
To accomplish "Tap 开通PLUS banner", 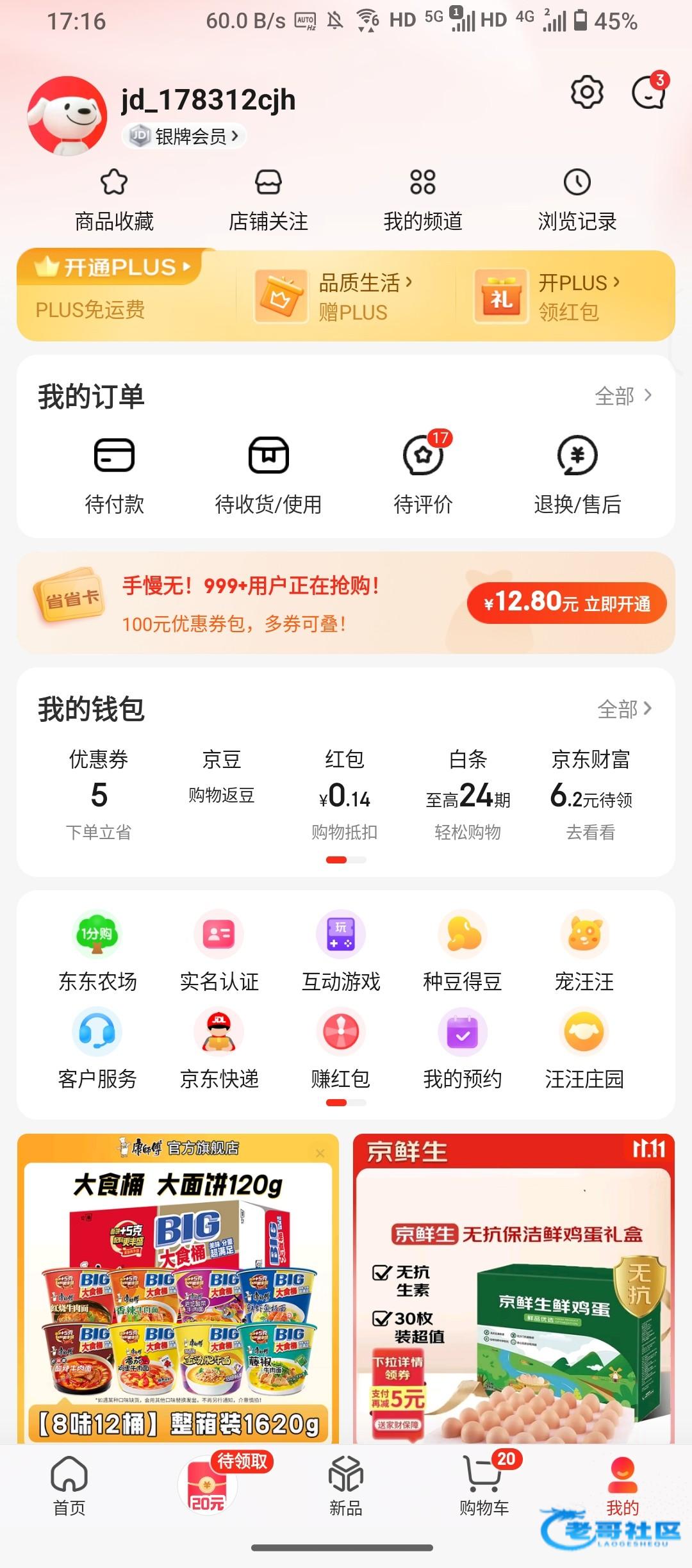I will coord(113,267).
